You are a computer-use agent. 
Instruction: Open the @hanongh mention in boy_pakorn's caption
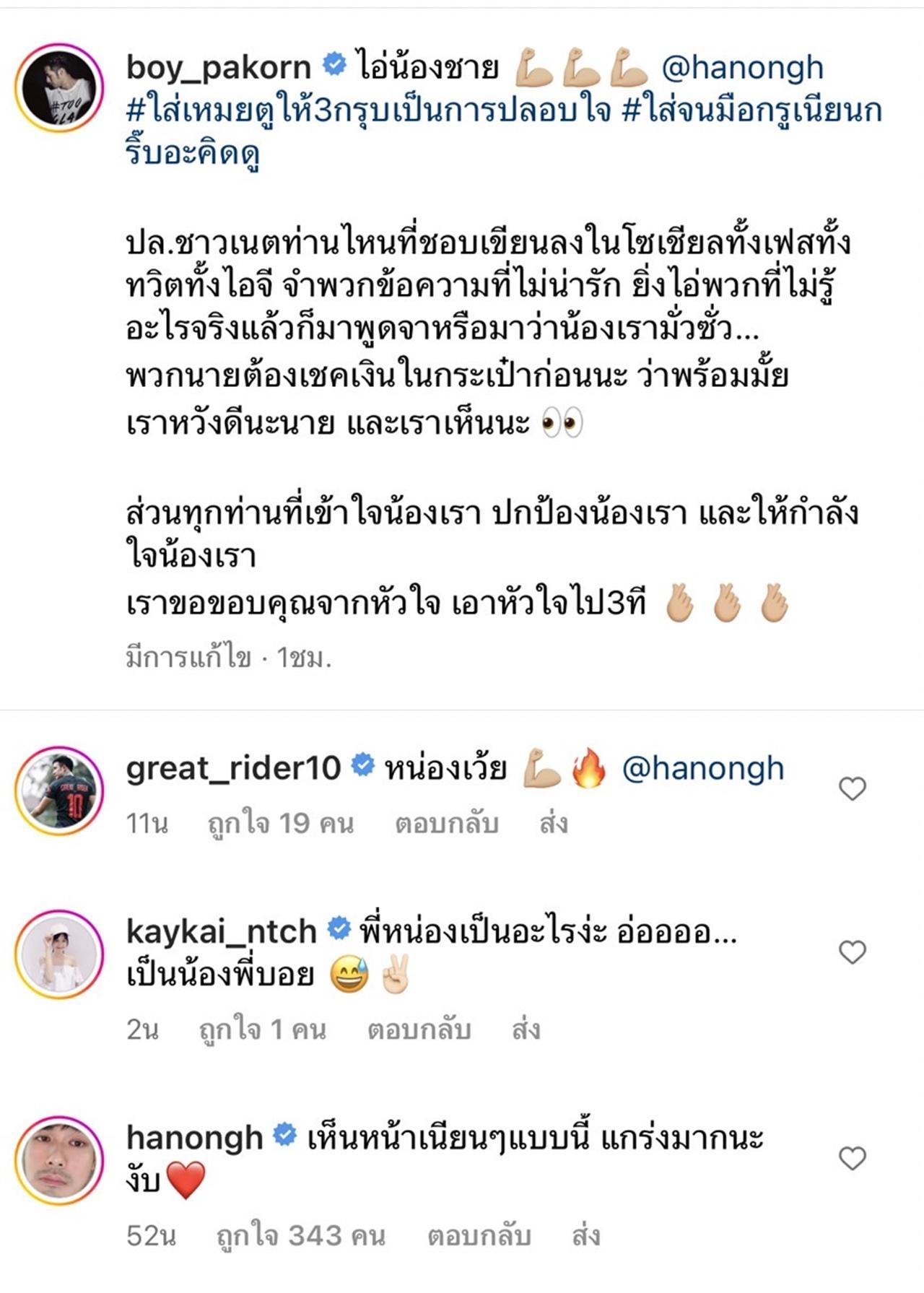pyautogui.click(x=742, y=68)
